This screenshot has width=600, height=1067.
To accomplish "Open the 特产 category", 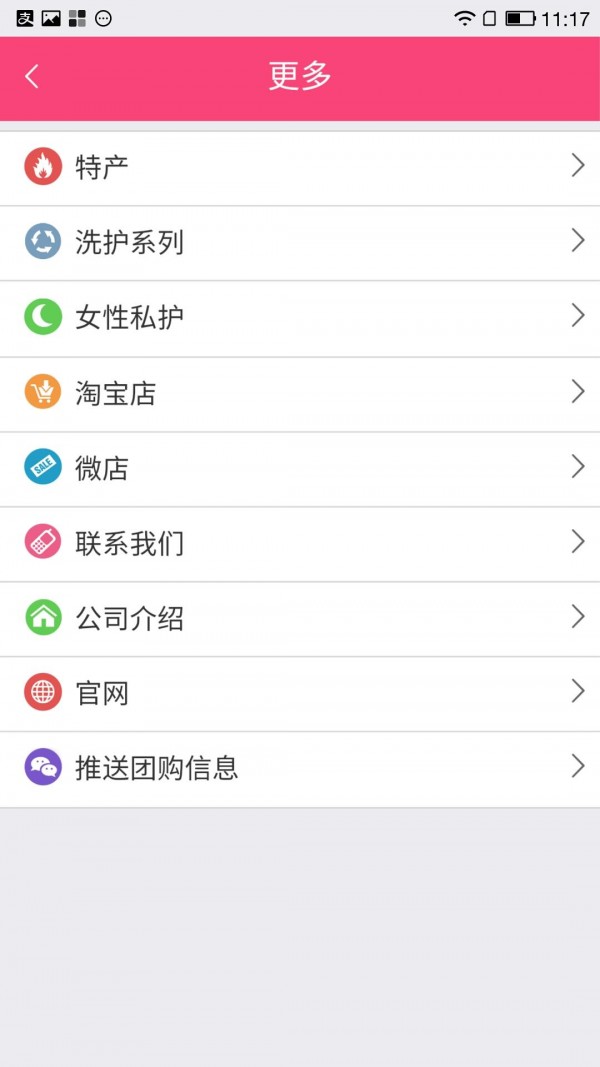I will pos(300,167).
